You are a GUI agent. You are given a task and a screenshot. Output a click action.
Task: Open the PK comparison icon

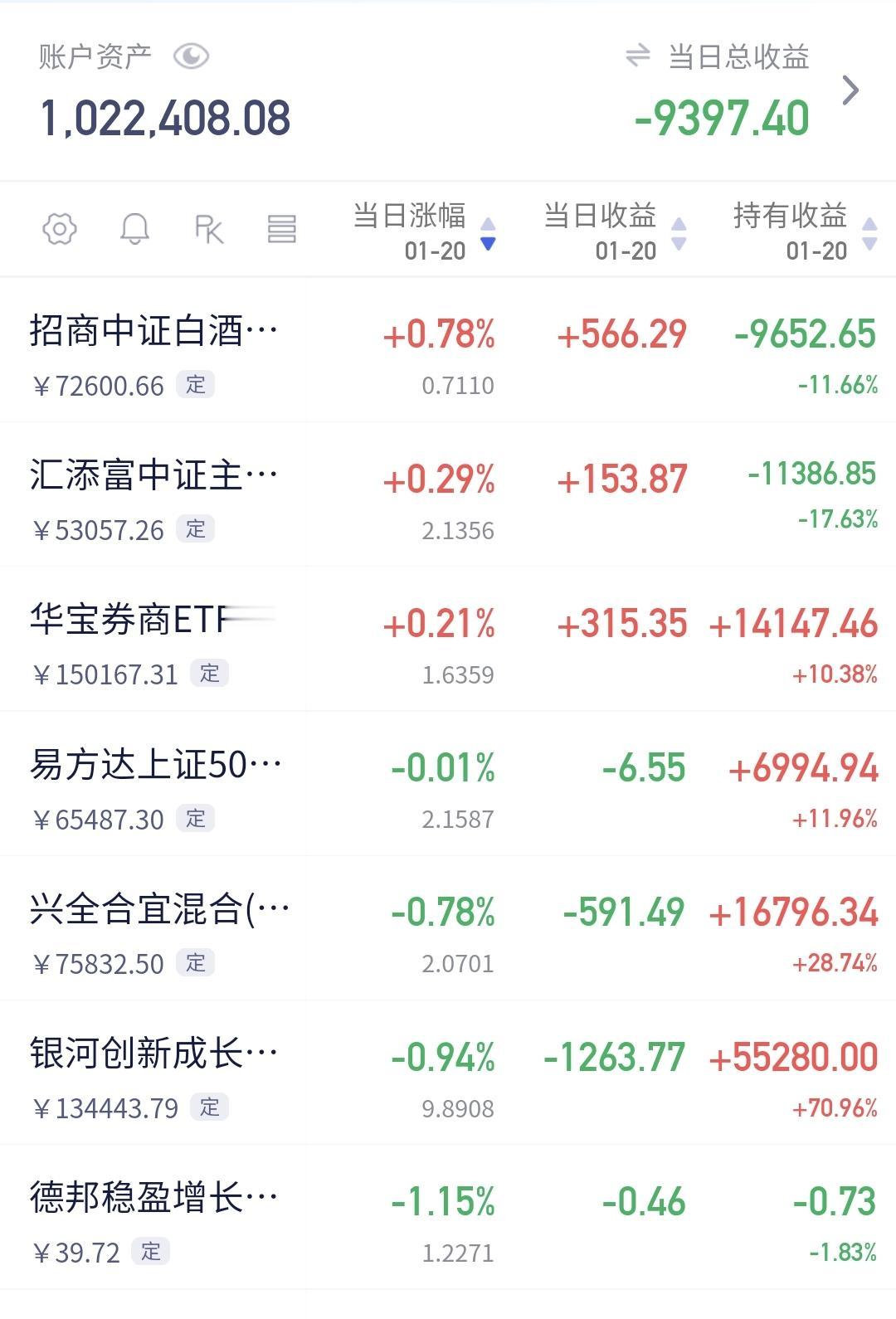click(x=209, y=229)
